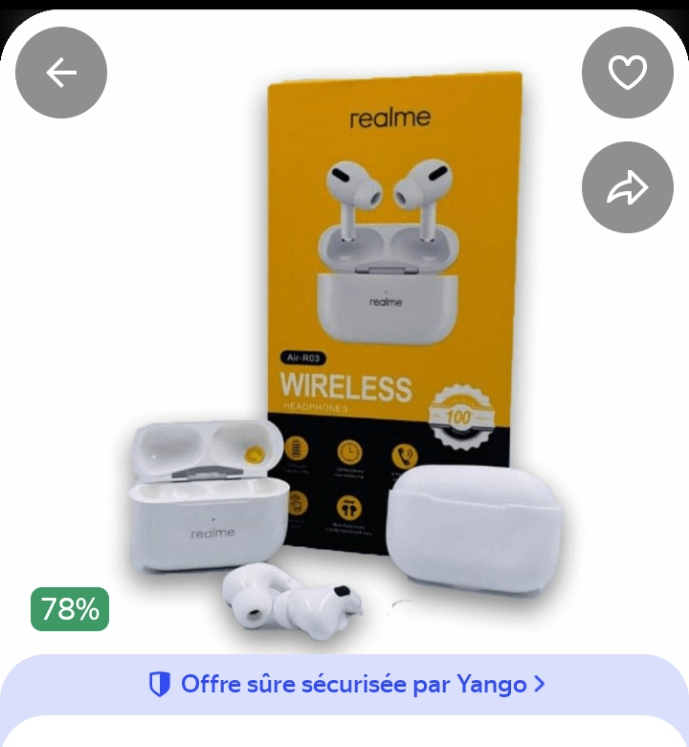Open the Offre sûre sécurisée par Yango banner
The width and height of the screenshot is (689, 747).
point(346,684)
